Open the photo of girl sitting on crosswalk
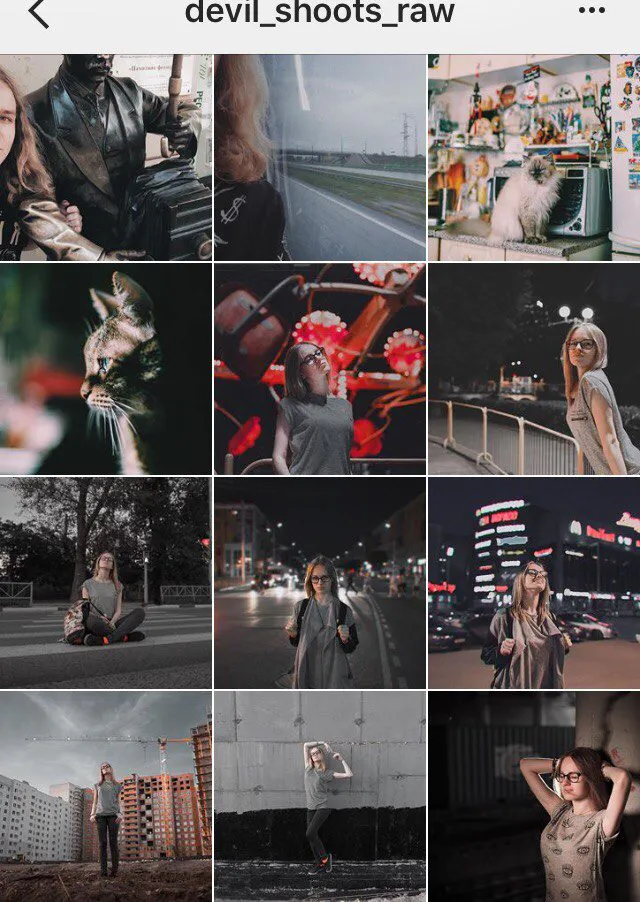640x902 pixels. [105, 583]
